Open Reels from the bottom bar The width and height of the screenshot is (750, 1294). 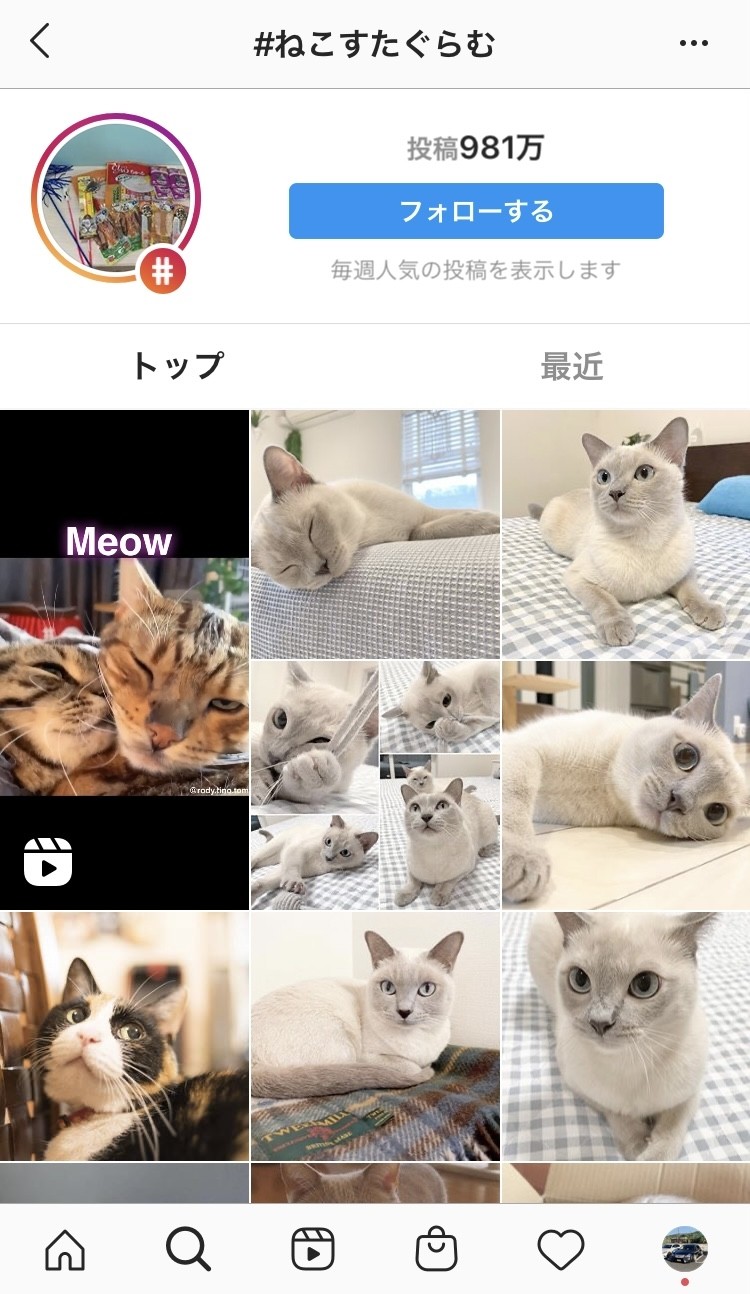(312, 1250)
